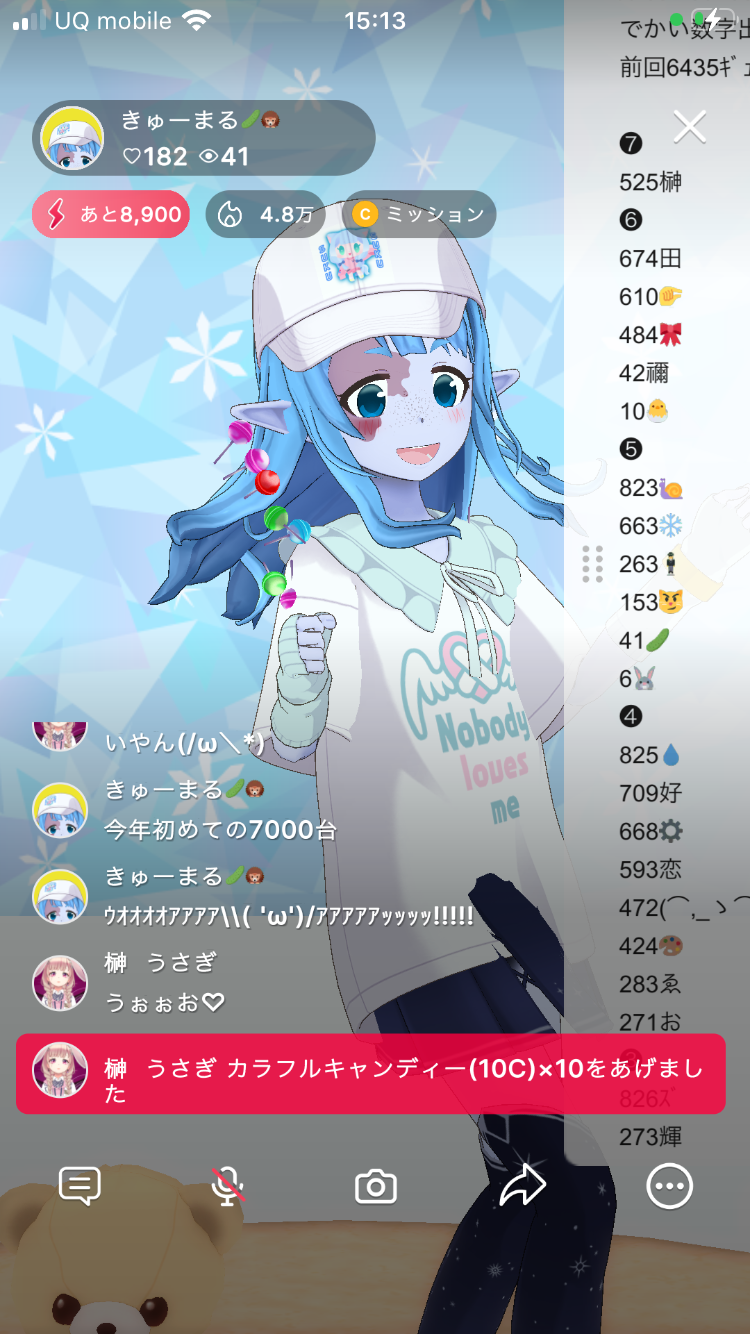The image size is (750, 1334).
Task: Take a screenshot with camera icon
Action: pyautogui.click(x=376, y=1187)
